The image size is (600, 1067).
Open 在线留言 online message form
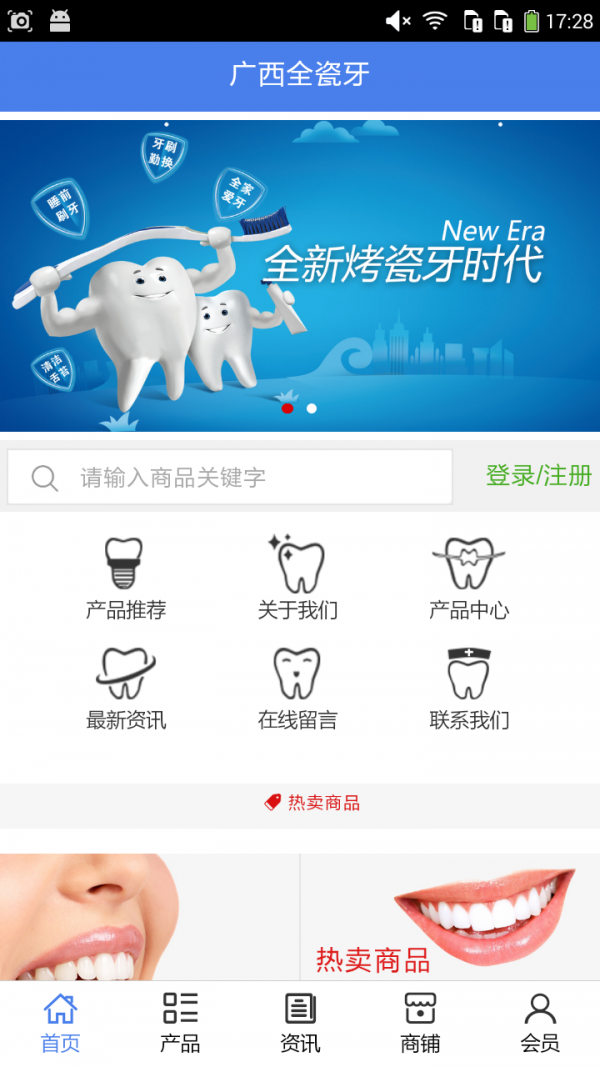[x=298, y=688]
